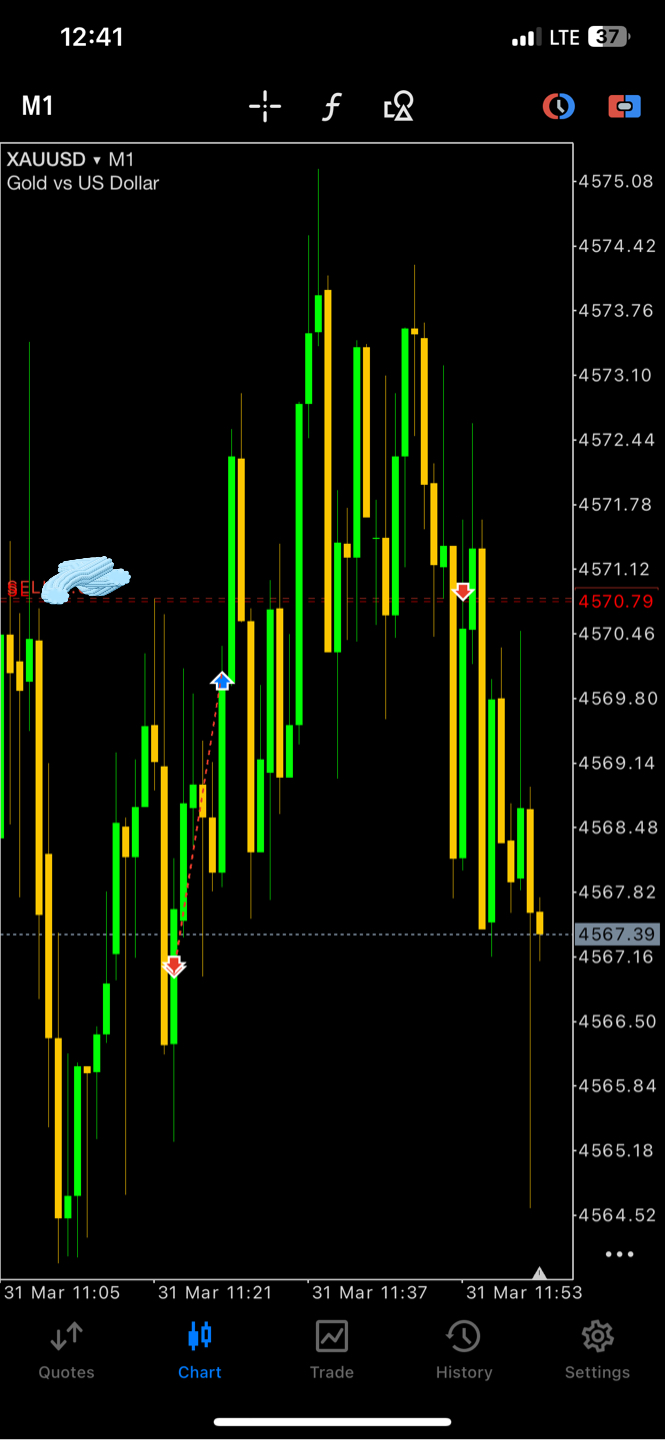Enable the crosshair tool
This screenshot has height=1440, width=665.
(265, 106)
